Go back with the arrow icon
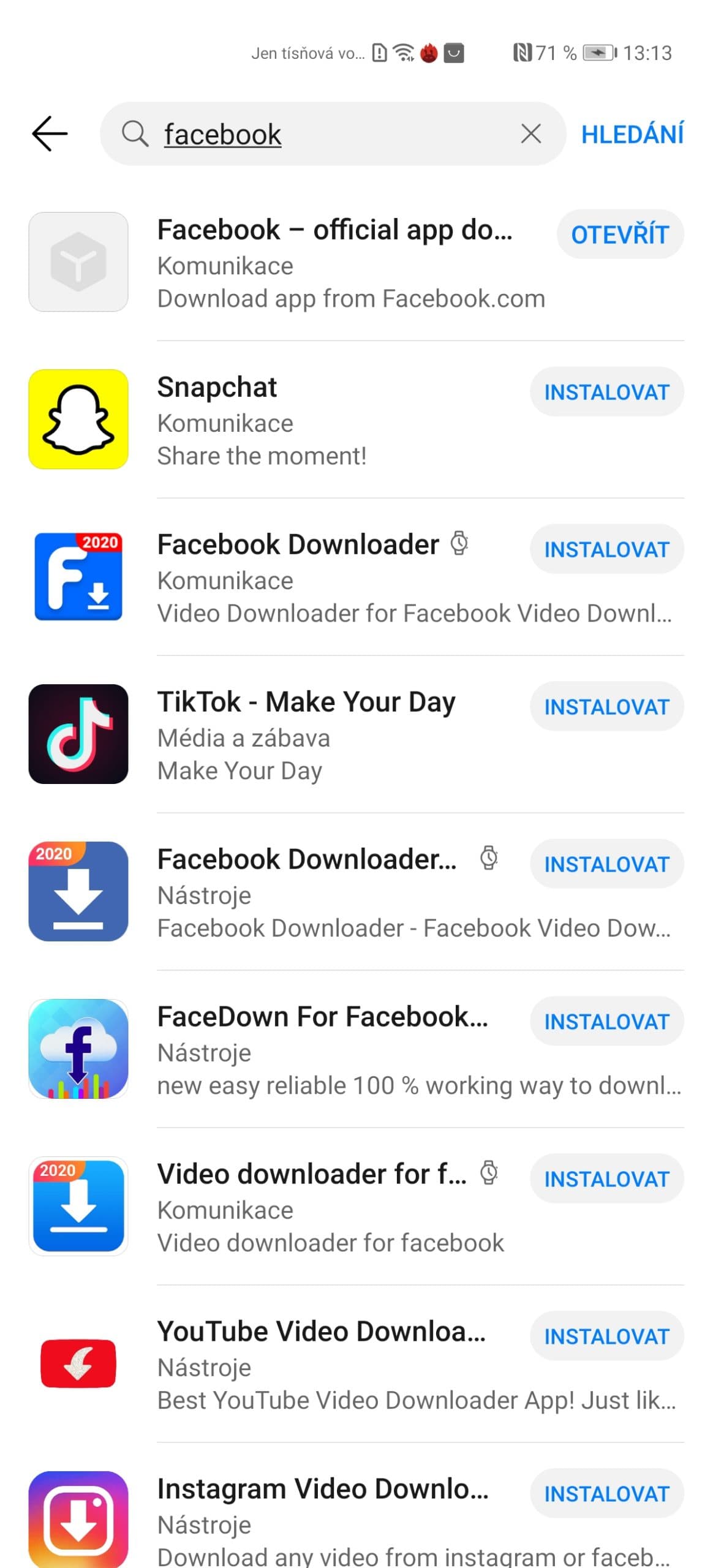This screenshot has height=1568, width=713. point(50,134)
